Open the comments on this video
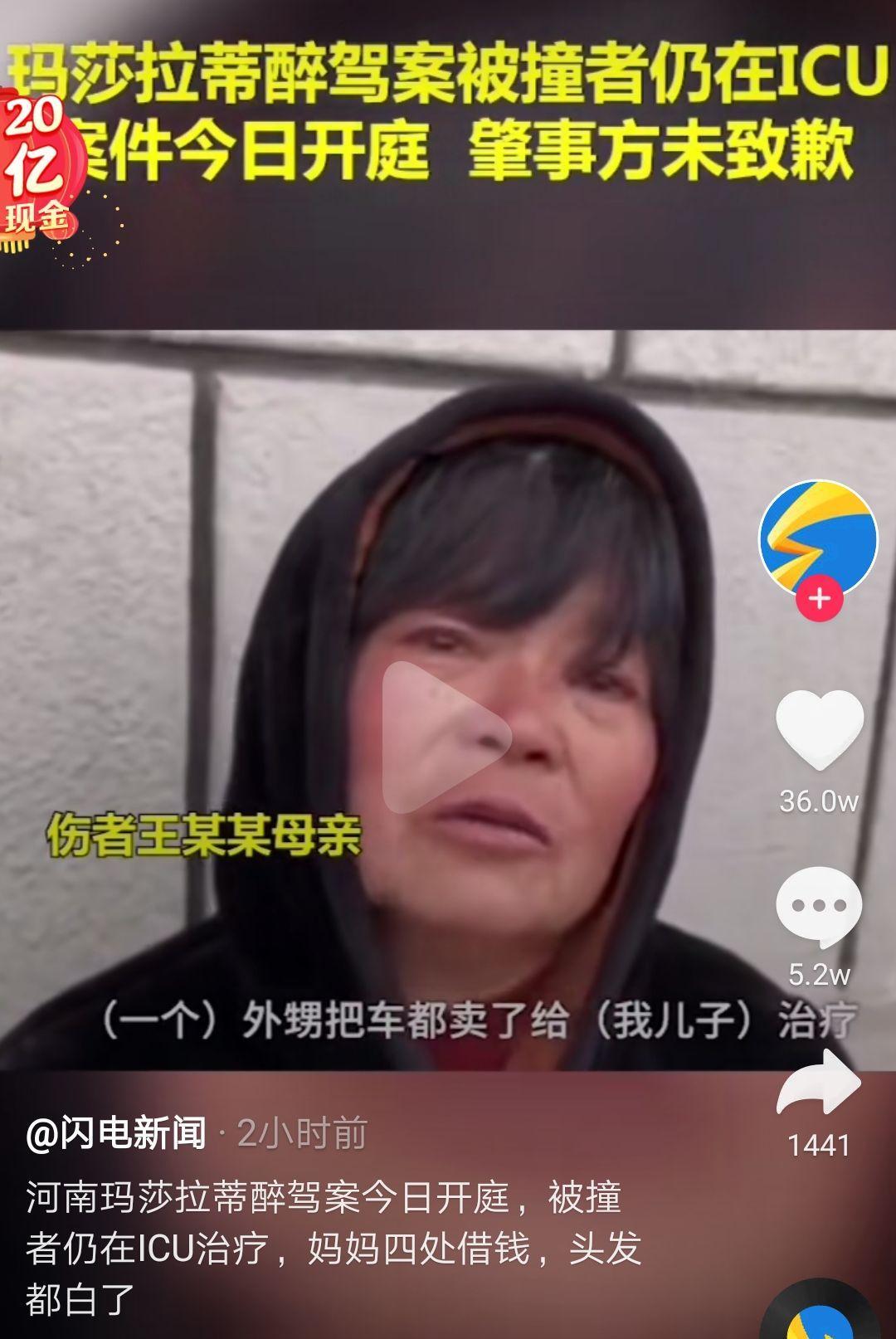896x1339 pixels. (820, 907)
